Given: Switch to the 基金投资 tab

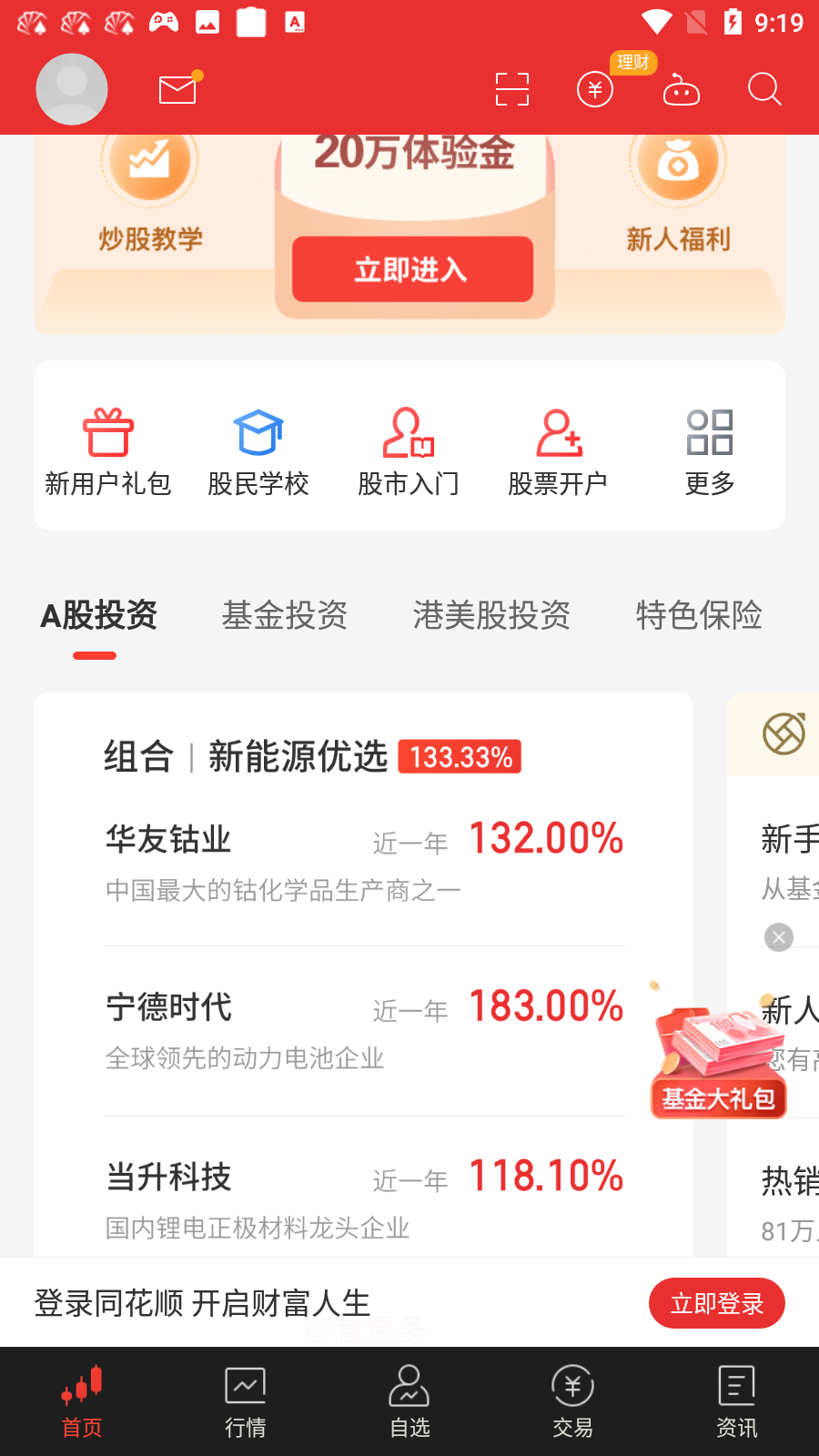Looking at the screenshot, I should (284, 616).
